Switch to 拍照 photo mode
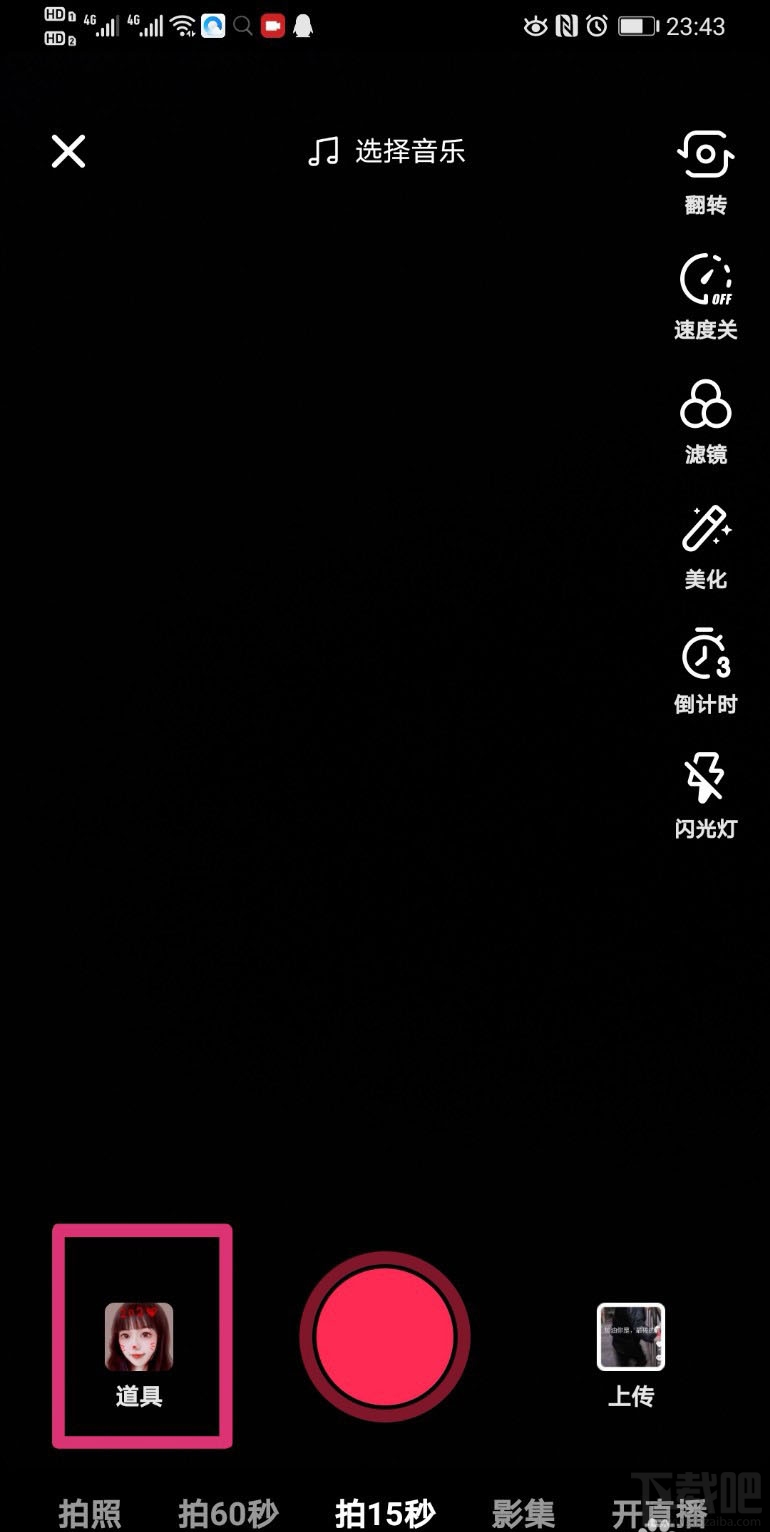The height and width of the screenshot is (1532, 770). [90, 1512]
